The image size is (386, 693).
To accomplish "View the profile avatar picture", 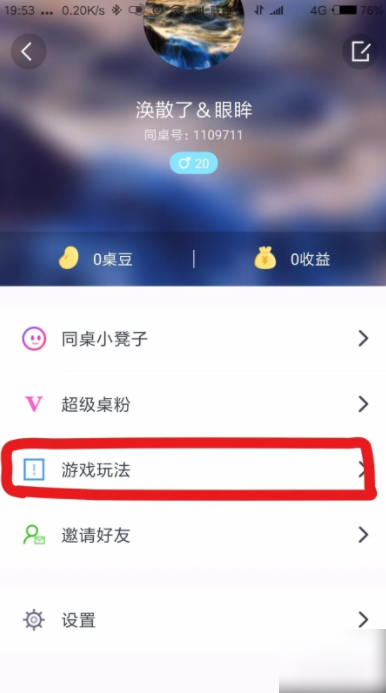I will (x=194, y=32).
